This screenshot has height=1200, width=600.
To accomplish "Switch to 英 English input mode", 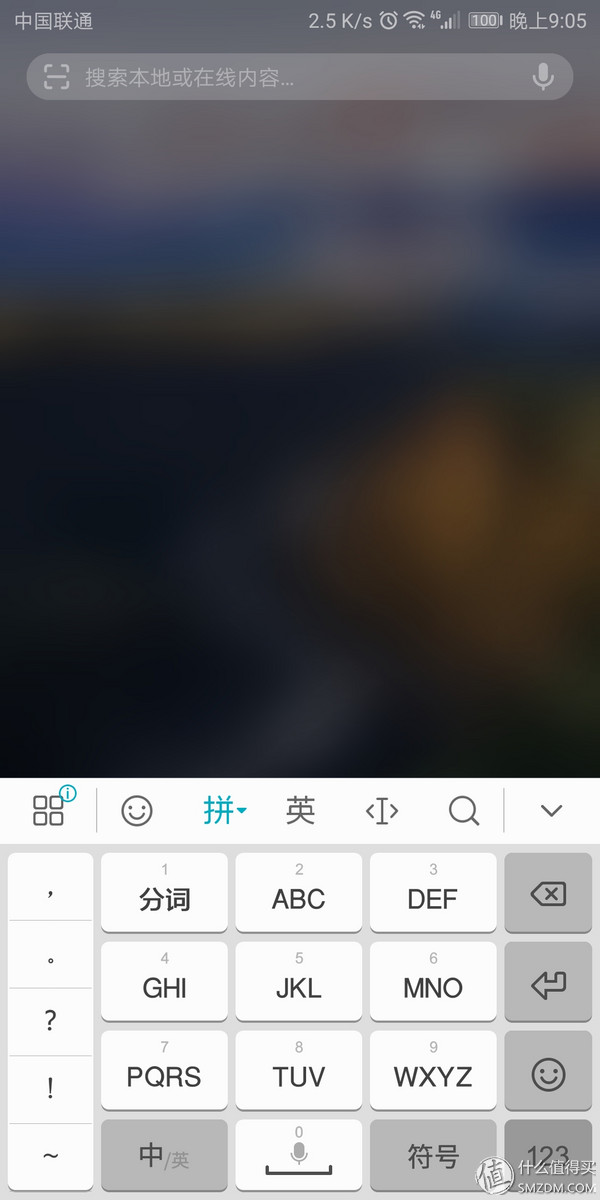I will tap(300, 811).
